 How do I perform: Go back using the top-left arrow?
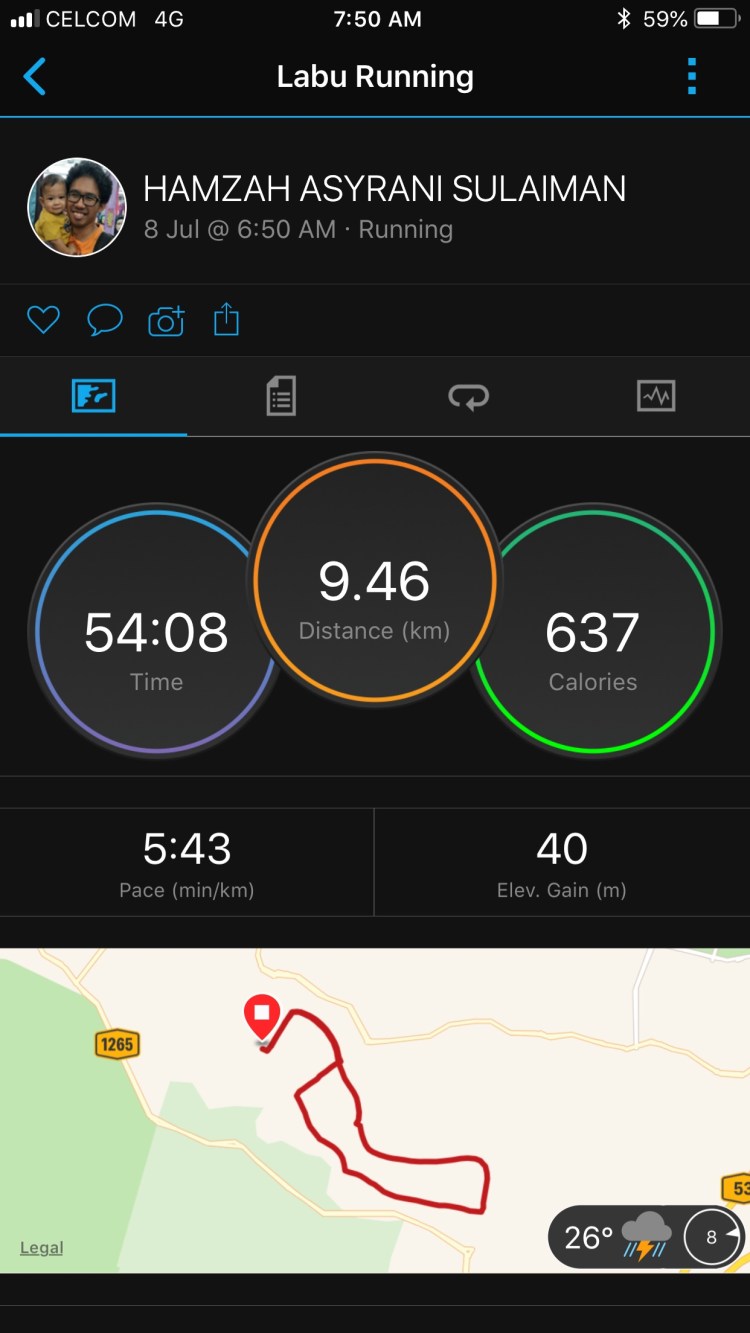click(35, 77)
